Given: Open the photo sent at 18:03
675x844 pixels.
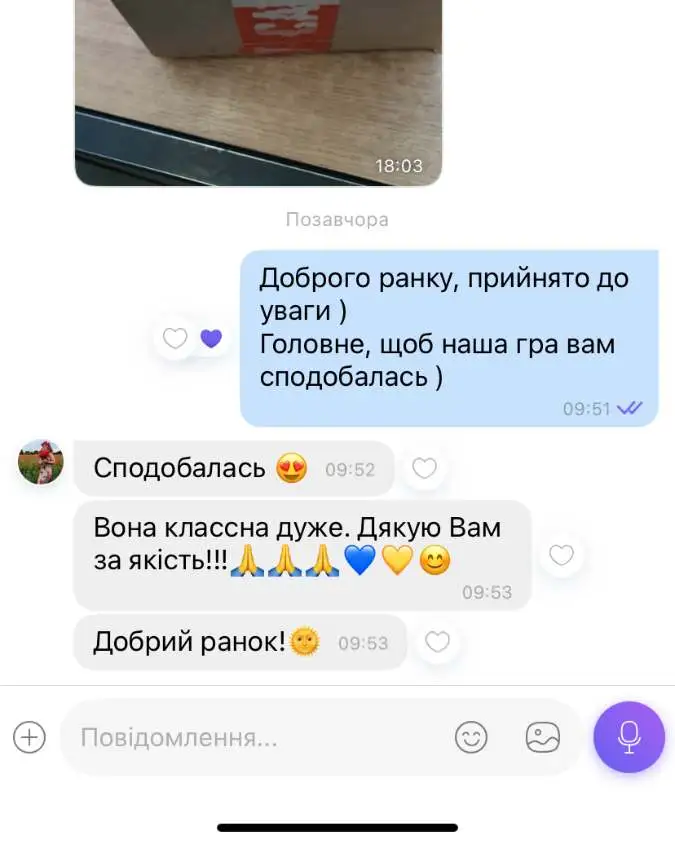Looking at the screenshot, I should [x=258, y=90].
